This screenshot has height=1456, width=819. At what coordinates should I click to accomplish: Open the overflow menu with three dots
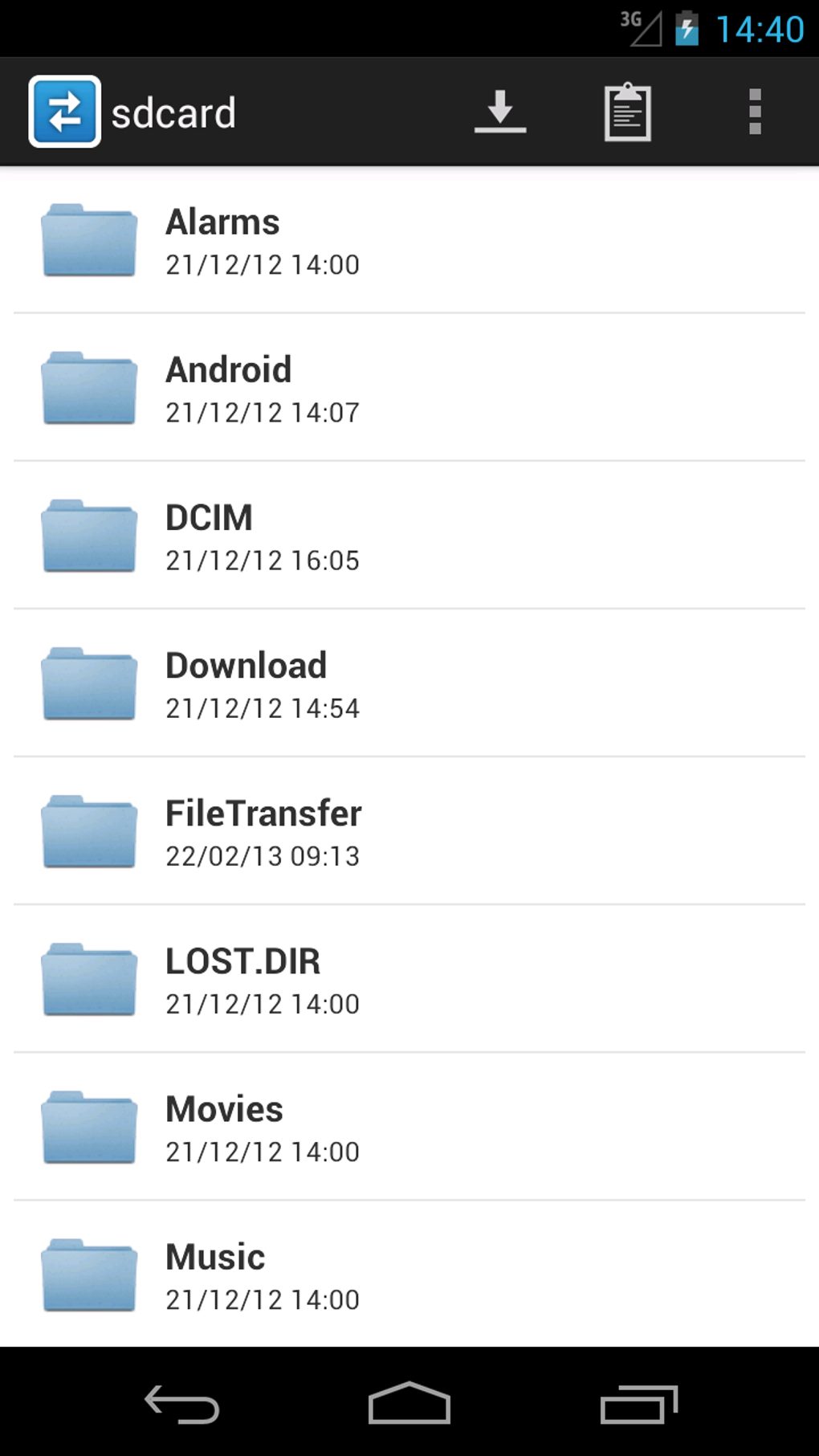coord(753,112)
